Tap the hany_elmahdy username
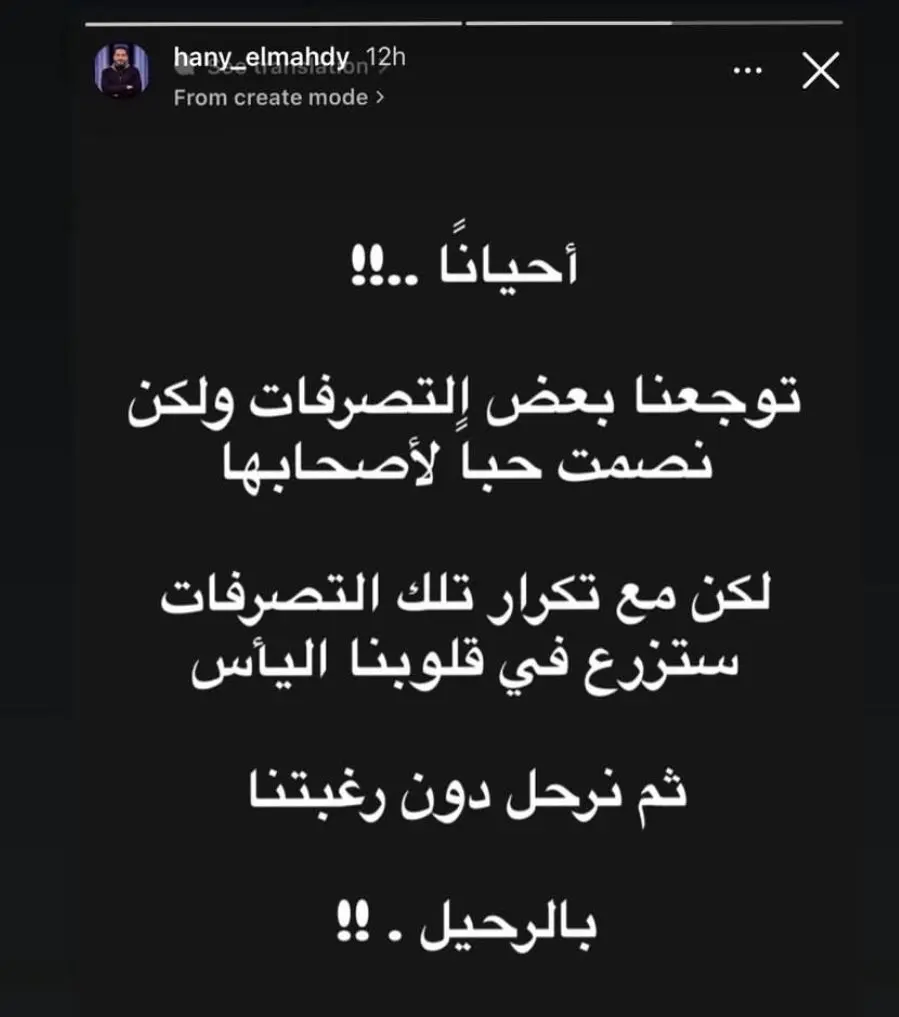899x1017 pixels. point(262,58)
